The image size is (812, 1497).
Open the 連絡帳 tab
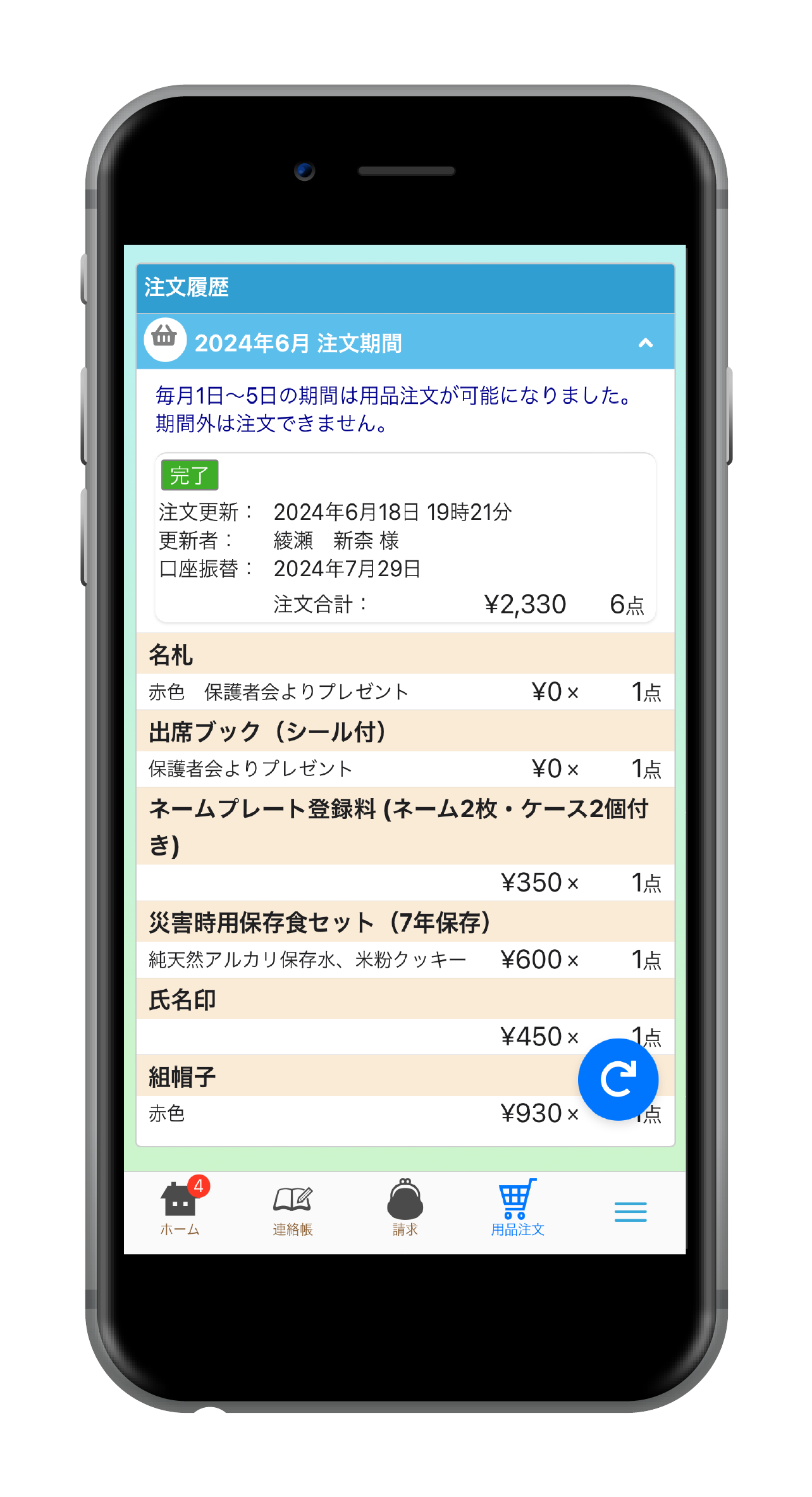click(x=293, y=1209)
